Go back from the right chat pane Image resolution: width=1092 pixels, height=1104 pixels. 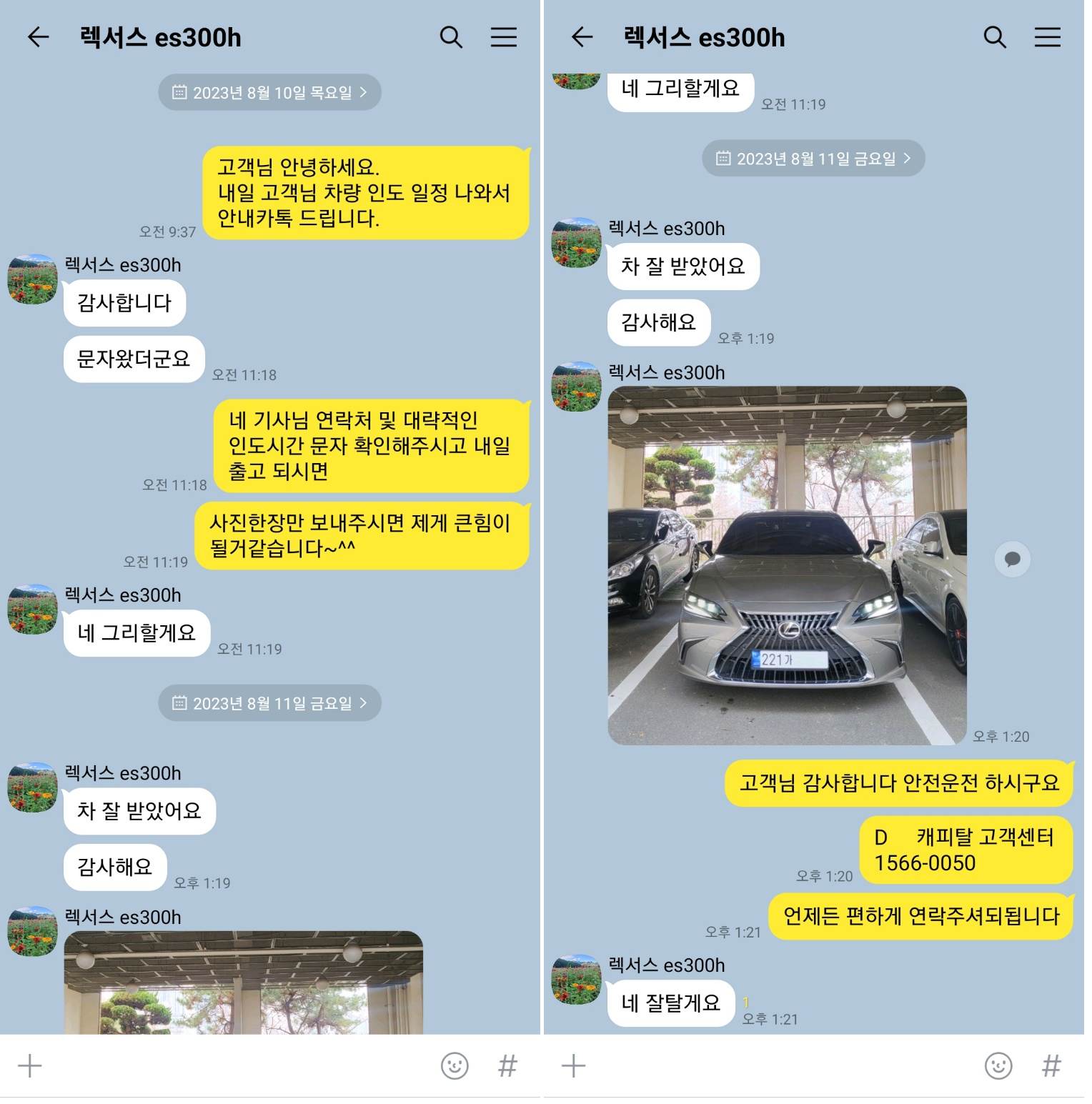582,37
